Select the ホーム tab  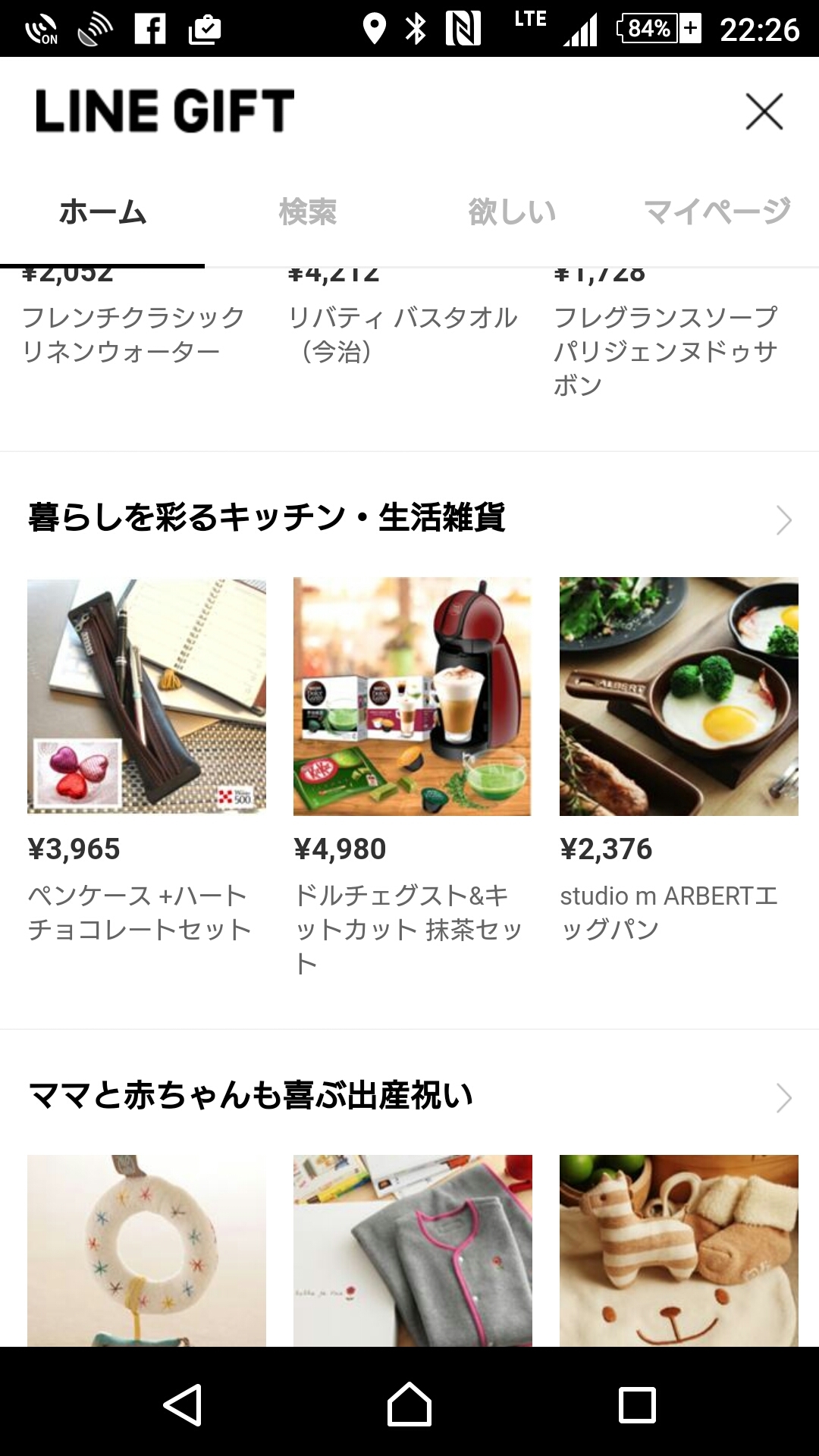102,212
